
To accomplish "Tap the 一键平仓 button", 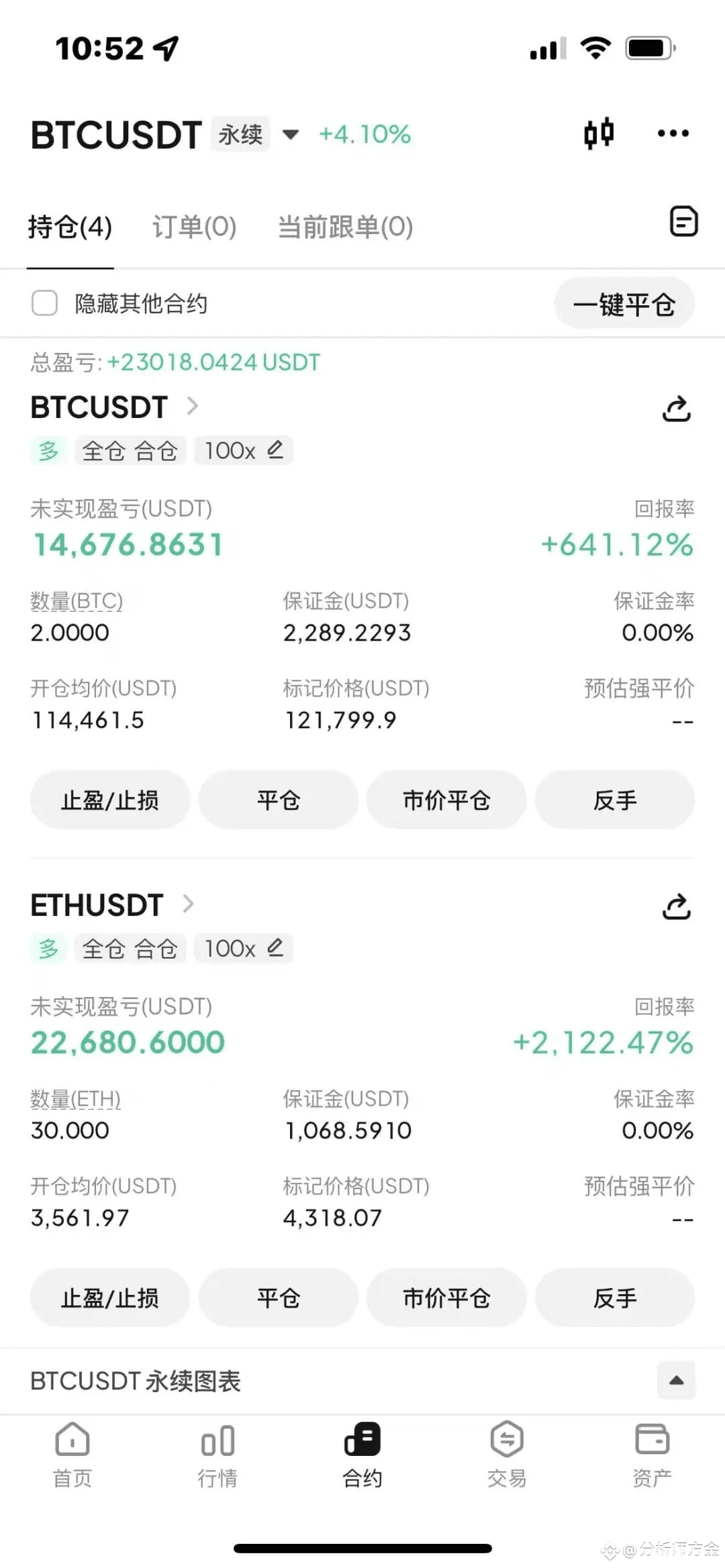I will [624, 304].
